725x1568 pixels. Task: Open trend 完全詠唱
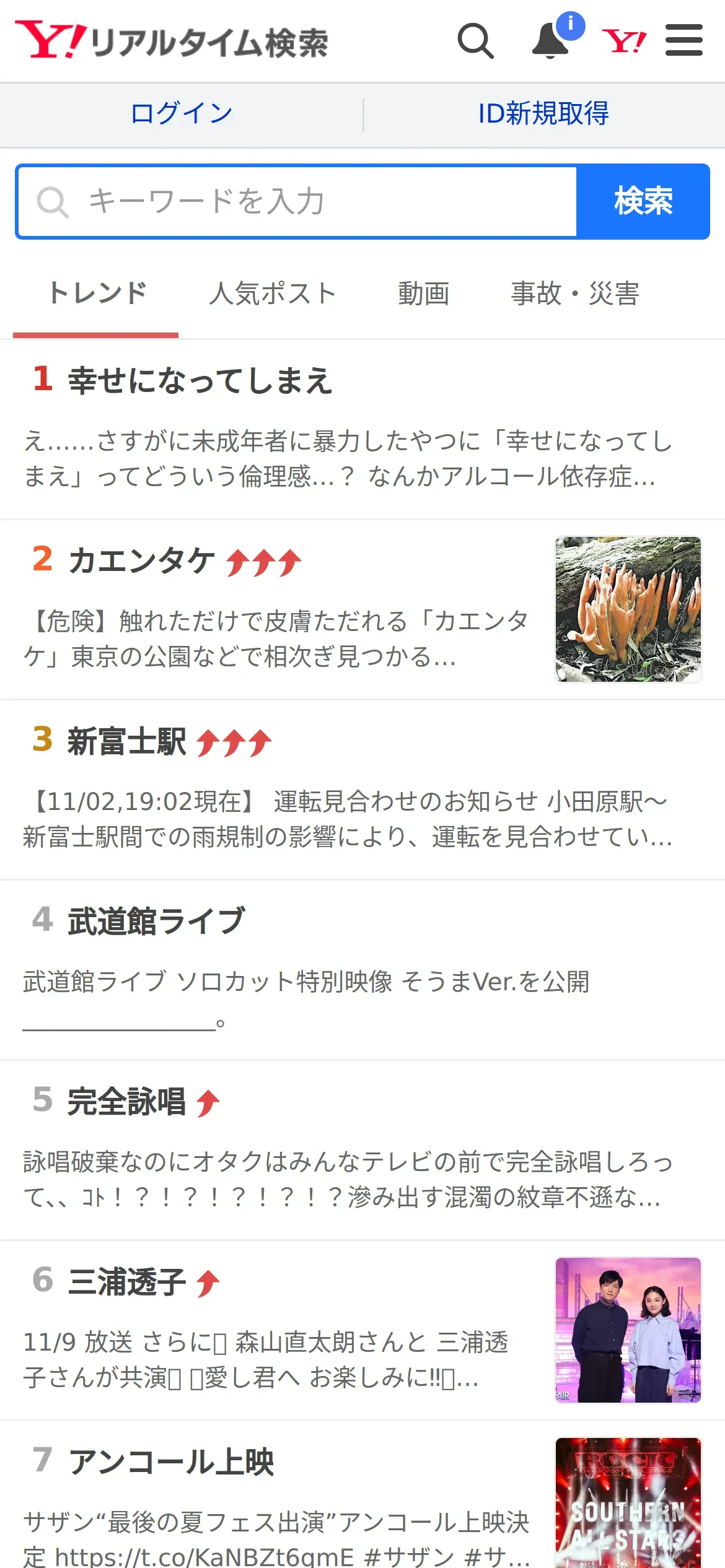pos(362,1150)
